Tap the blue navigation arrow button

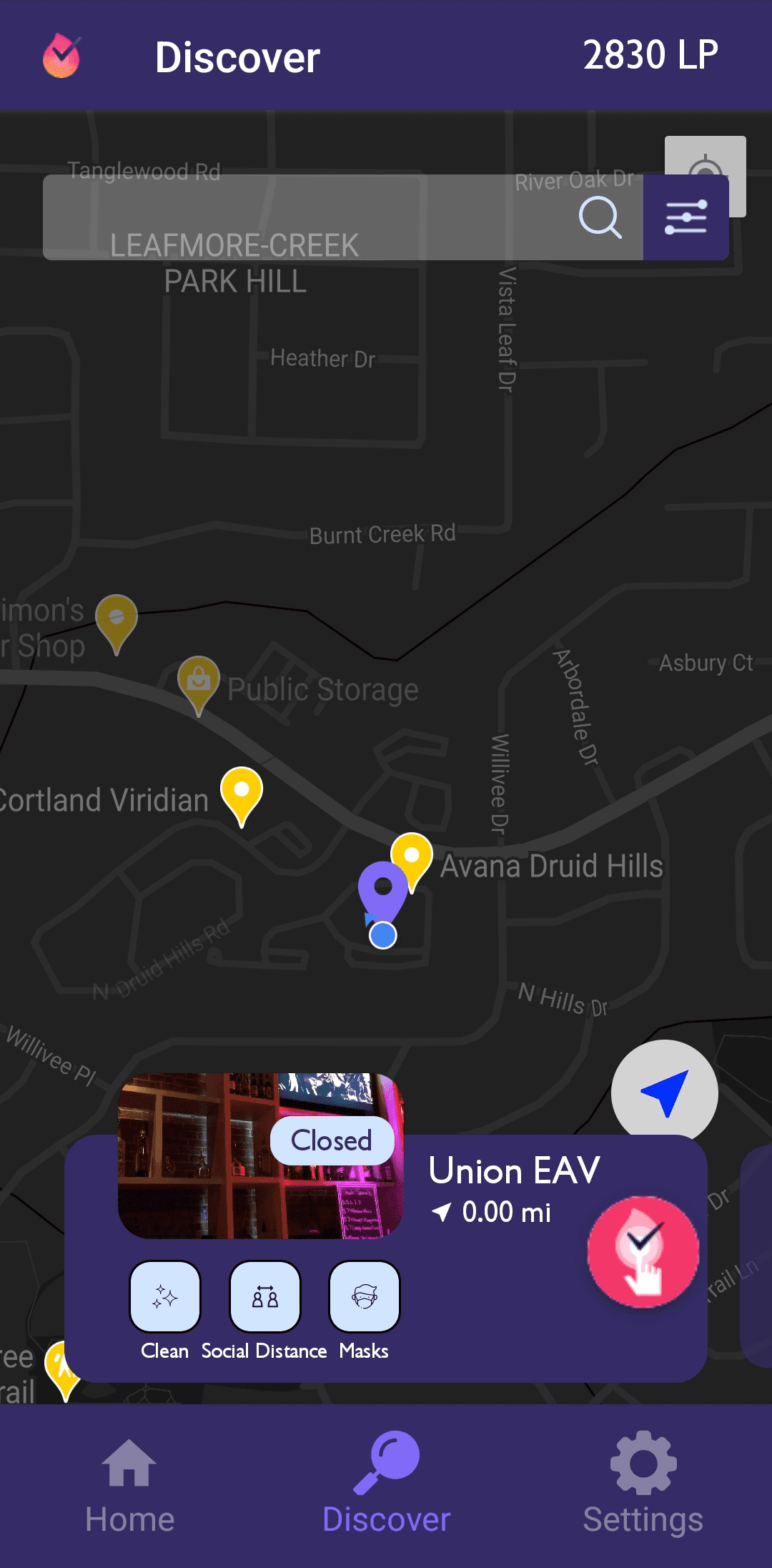click(665, 1093)
